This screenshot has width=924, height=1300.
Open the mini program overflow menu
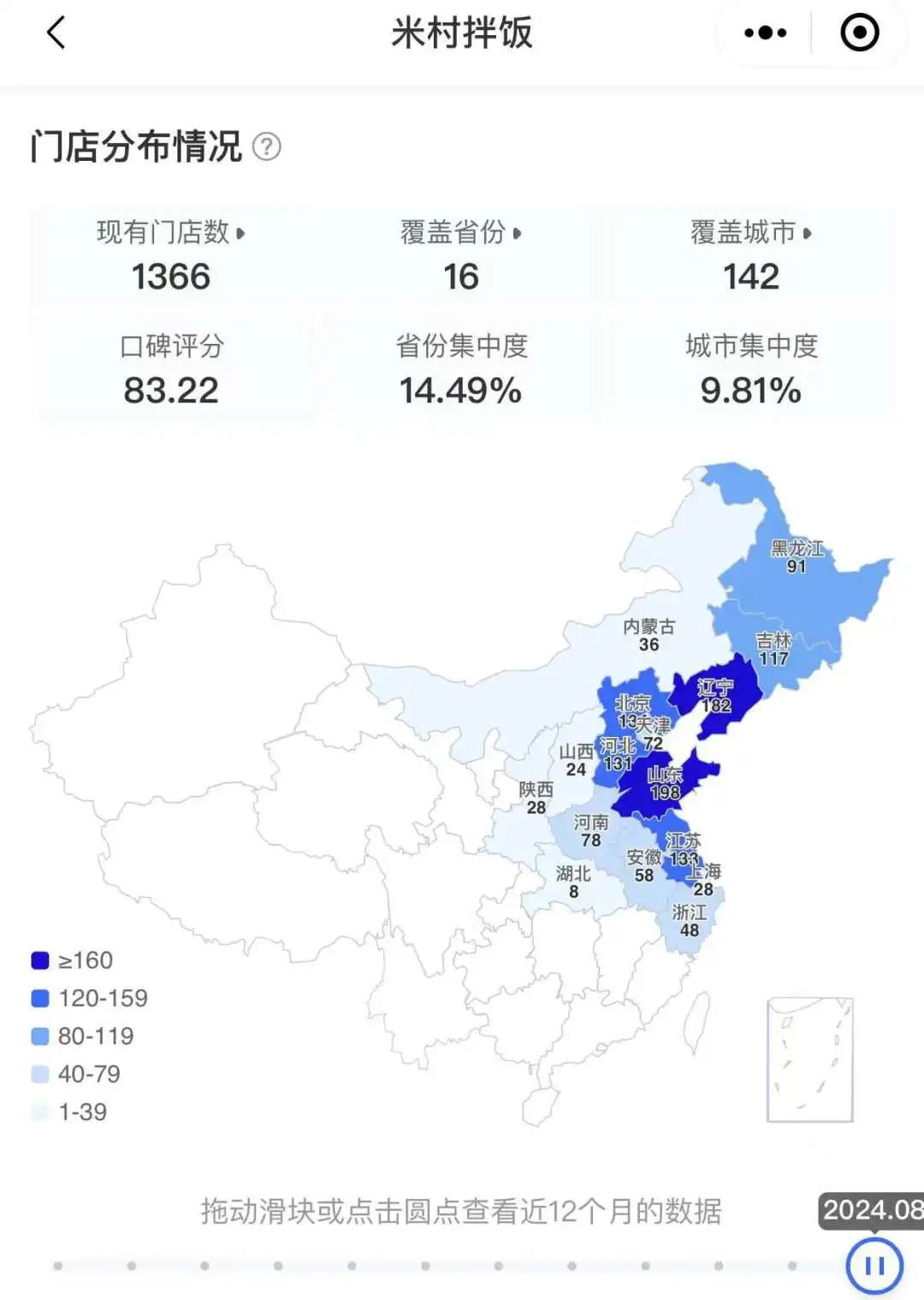click(x=764, y=33)
